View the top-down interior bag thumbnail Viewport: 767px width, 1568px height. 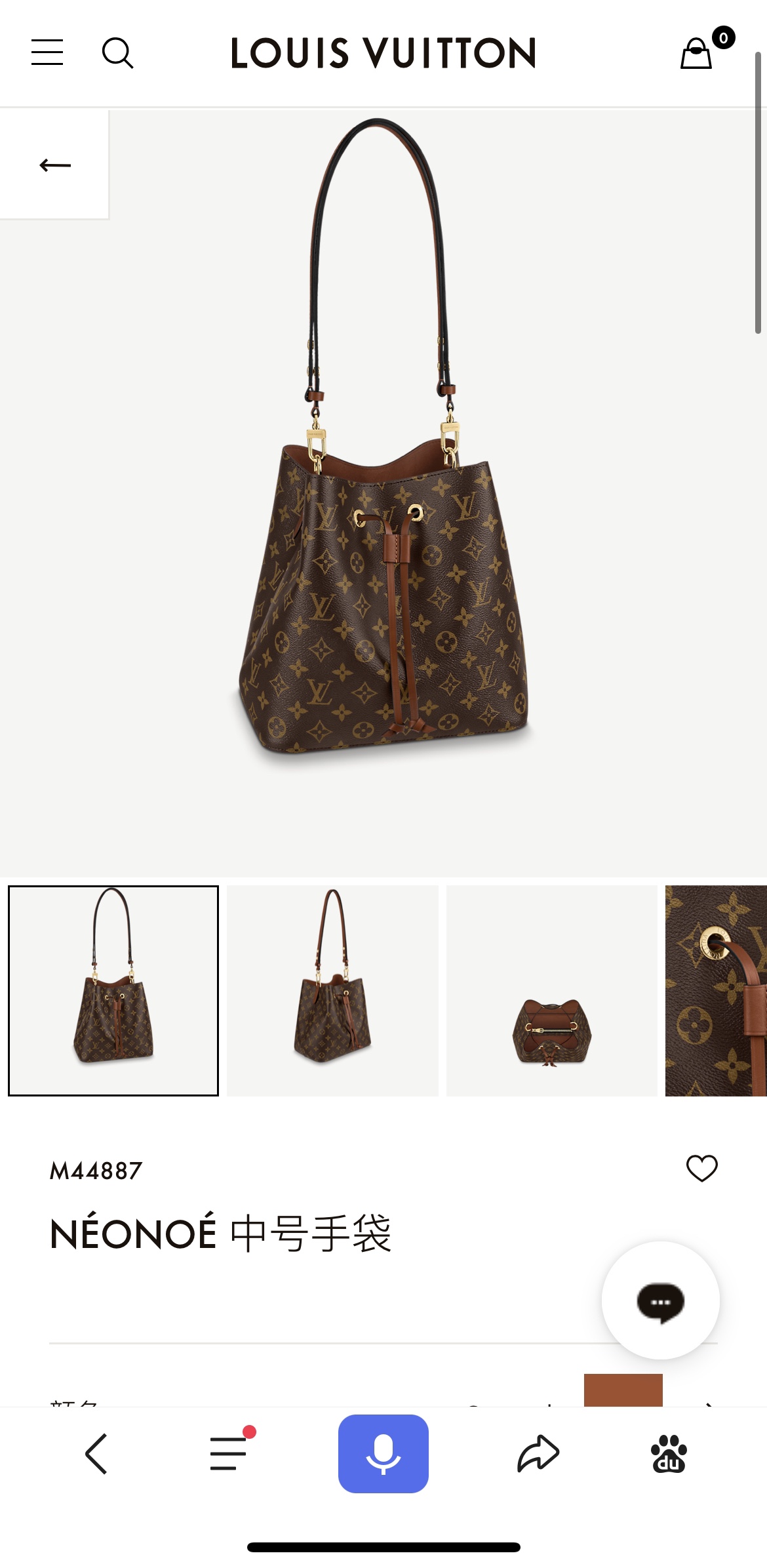click(x=551, y=990)
